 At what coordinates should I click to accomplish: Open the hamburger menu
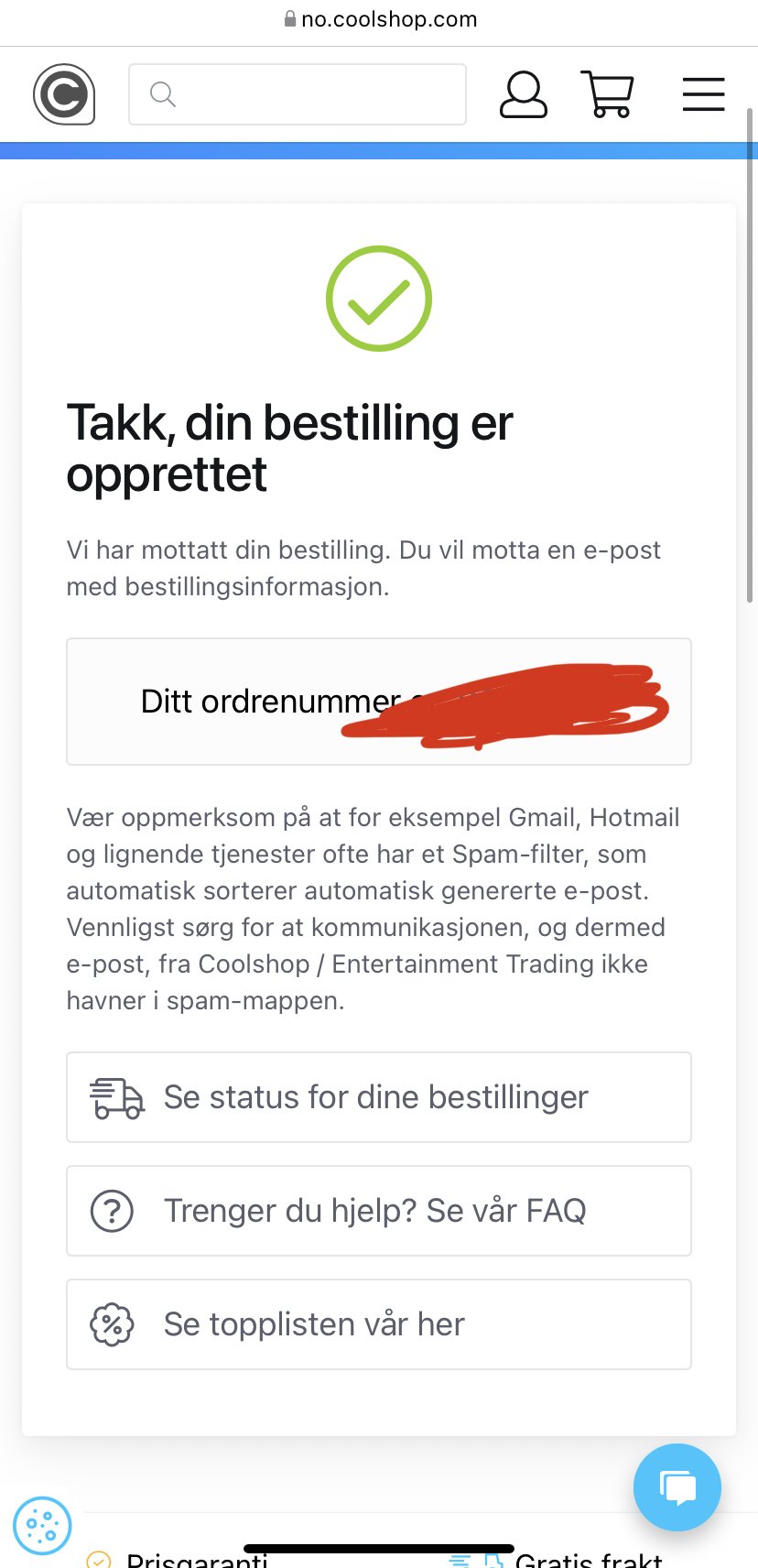tap(703, 94)
